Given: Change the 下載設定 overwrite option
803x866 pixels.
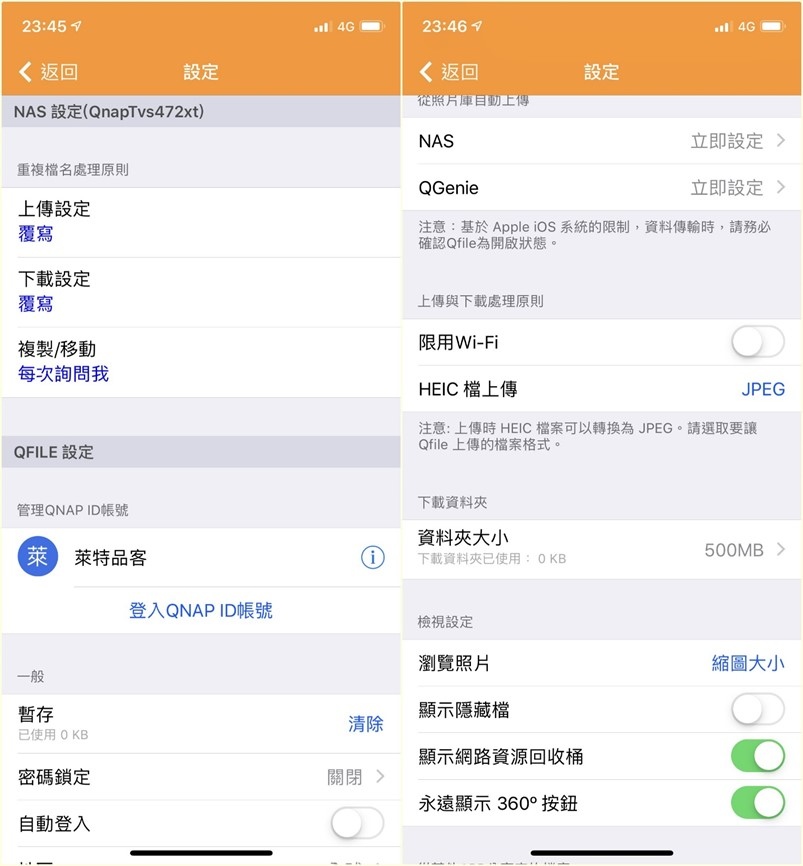Looking at the screenshot, I should 200,291.
